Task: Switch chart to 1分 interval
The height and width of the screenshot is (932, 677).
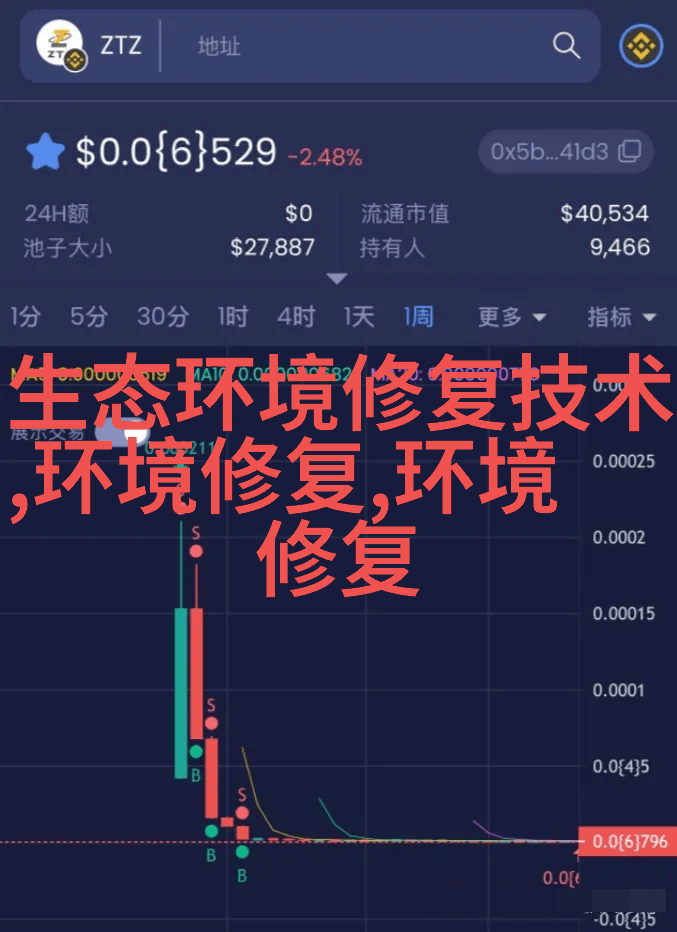Action: [26, 317]
